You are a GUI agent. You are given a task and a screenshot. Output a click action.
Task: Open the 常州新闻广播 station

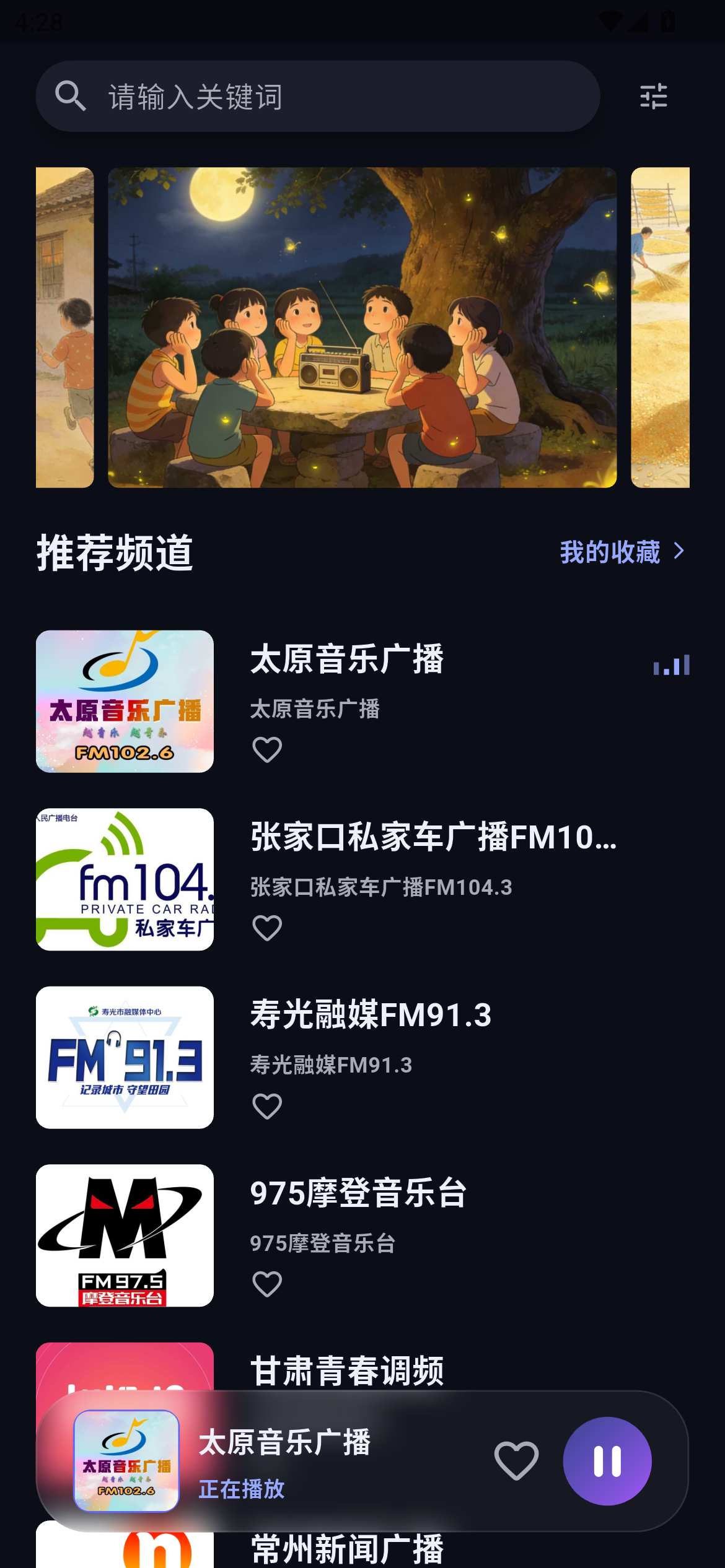pos(347,1549)
